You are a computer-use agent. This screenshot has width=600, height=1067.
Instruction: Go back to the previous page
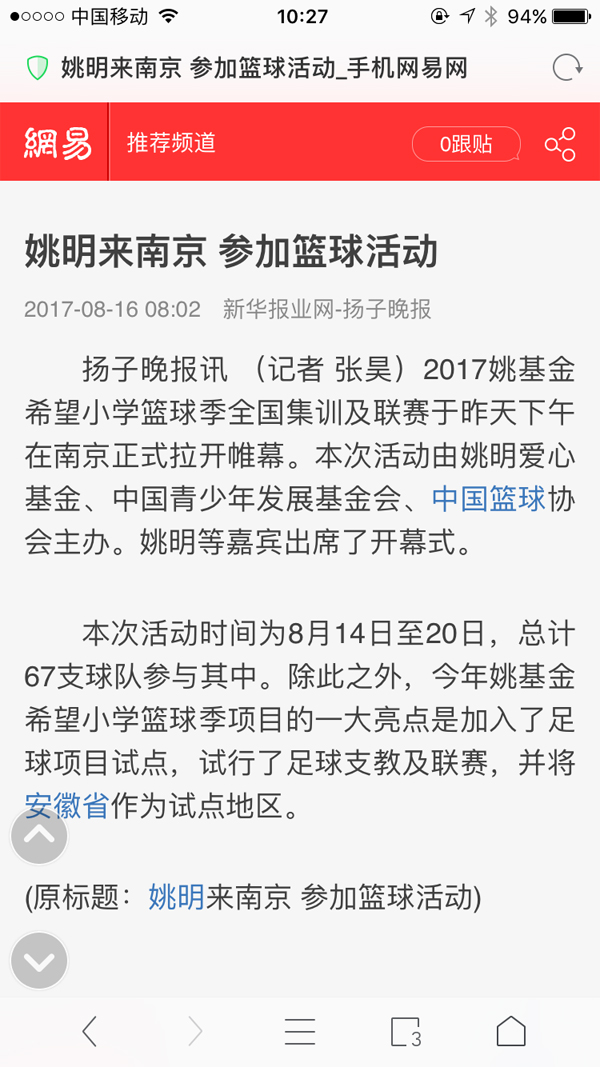point(90,1031)
